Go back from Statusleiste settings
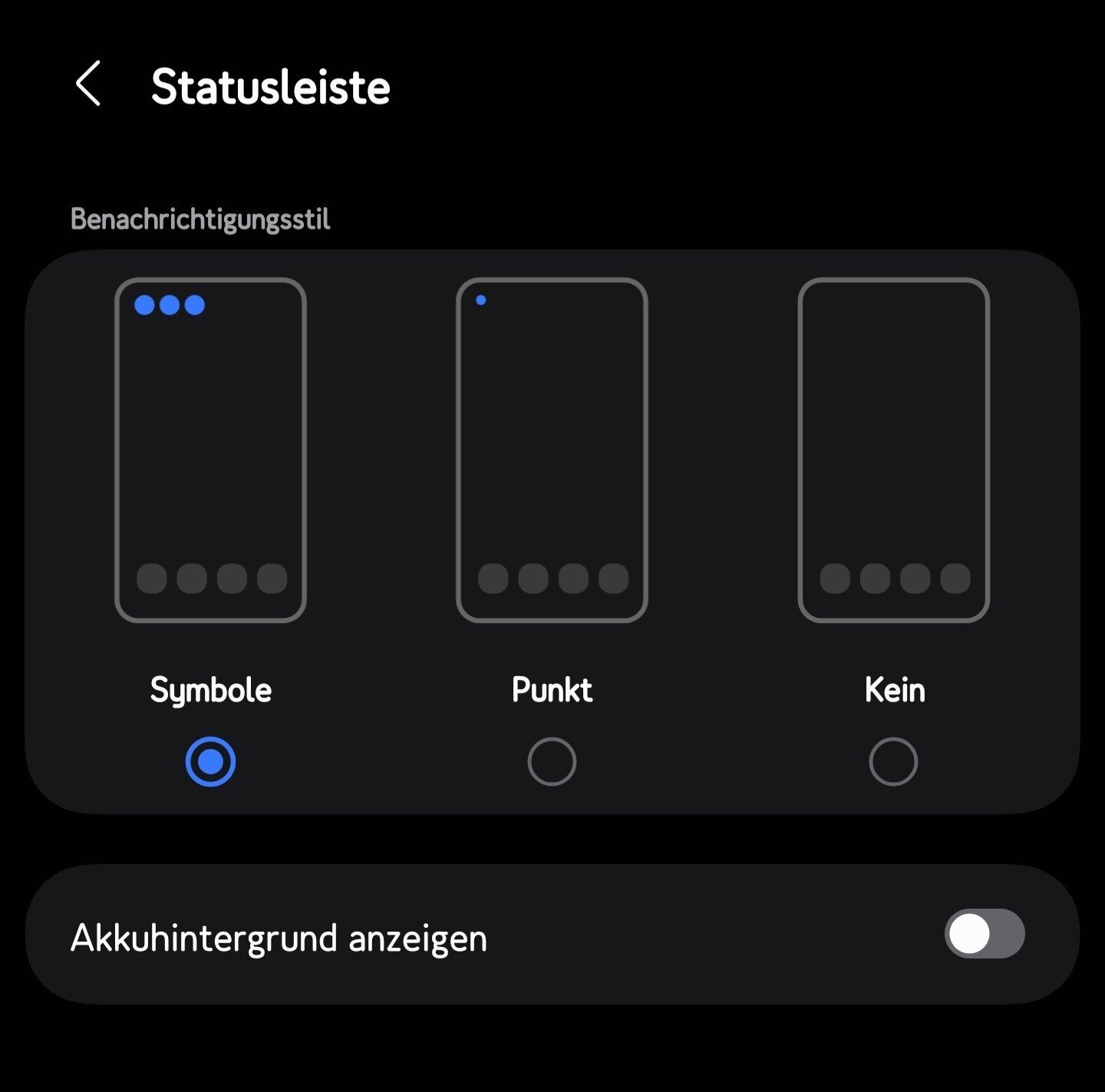This screenshot has height=1092, width=1105. tap(88, 84)
